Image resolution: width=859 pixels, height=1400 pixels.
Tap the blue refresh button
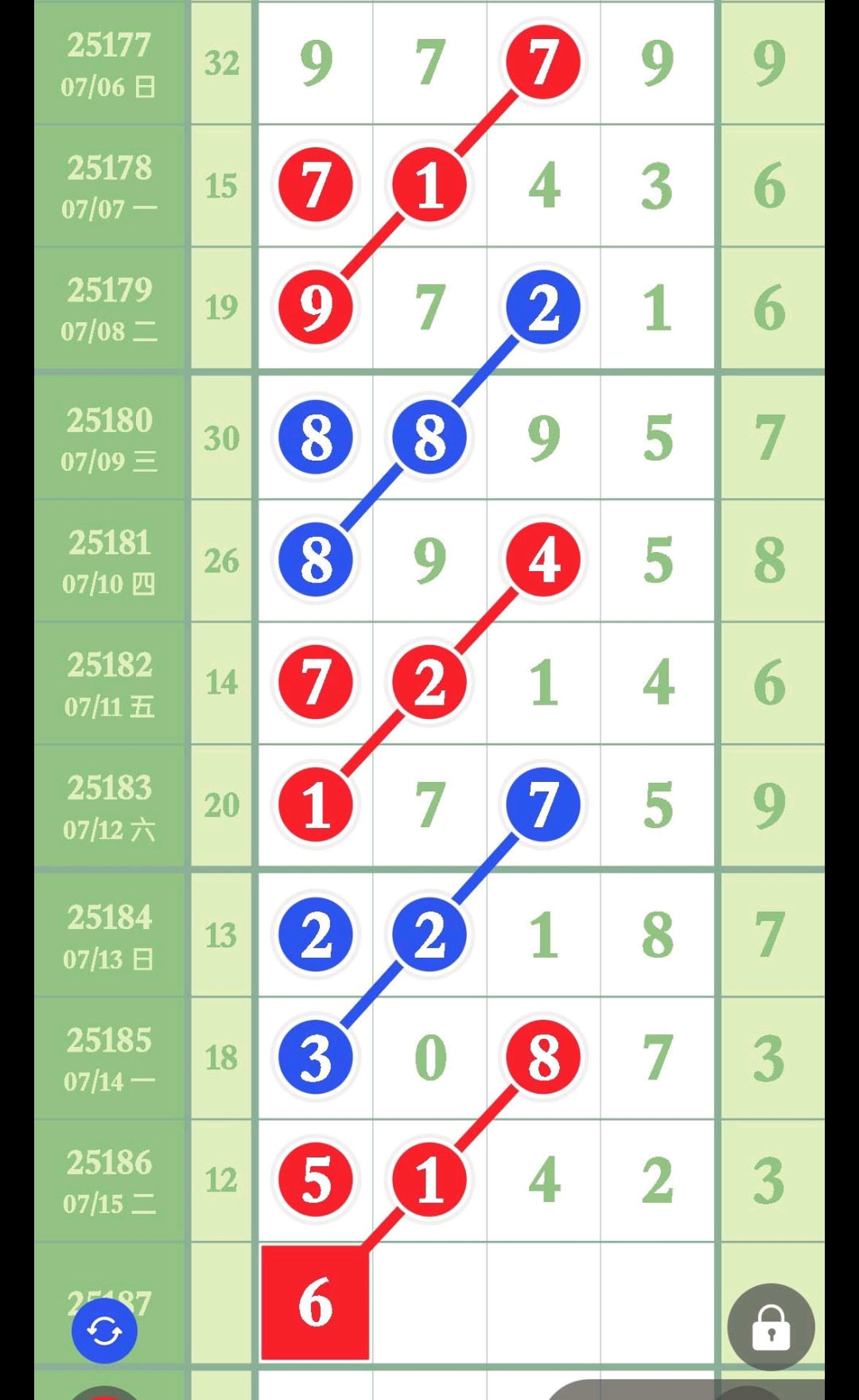coord(104,1330)
